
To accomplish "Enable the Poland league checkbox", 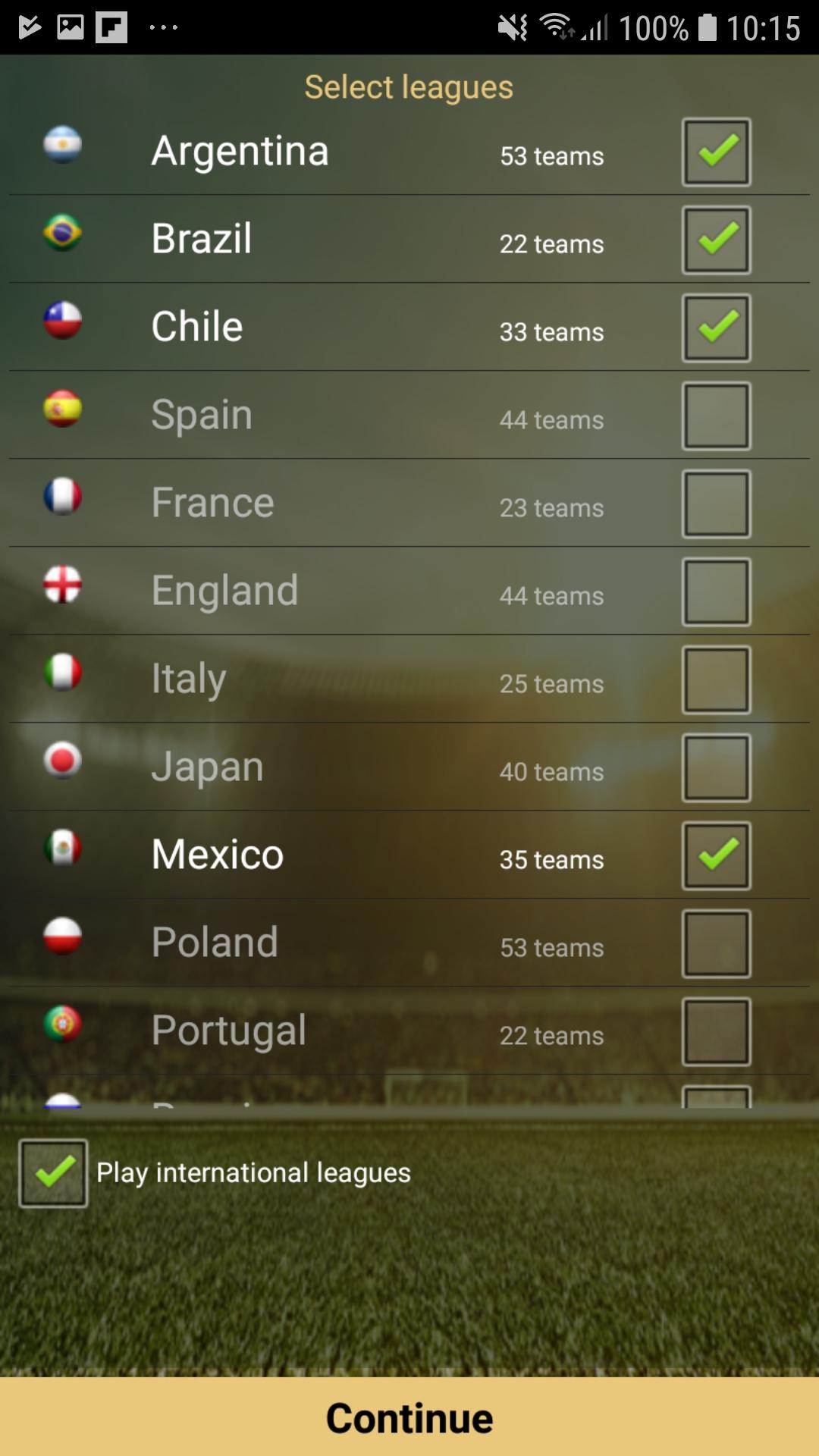I will tap(716, 943).
